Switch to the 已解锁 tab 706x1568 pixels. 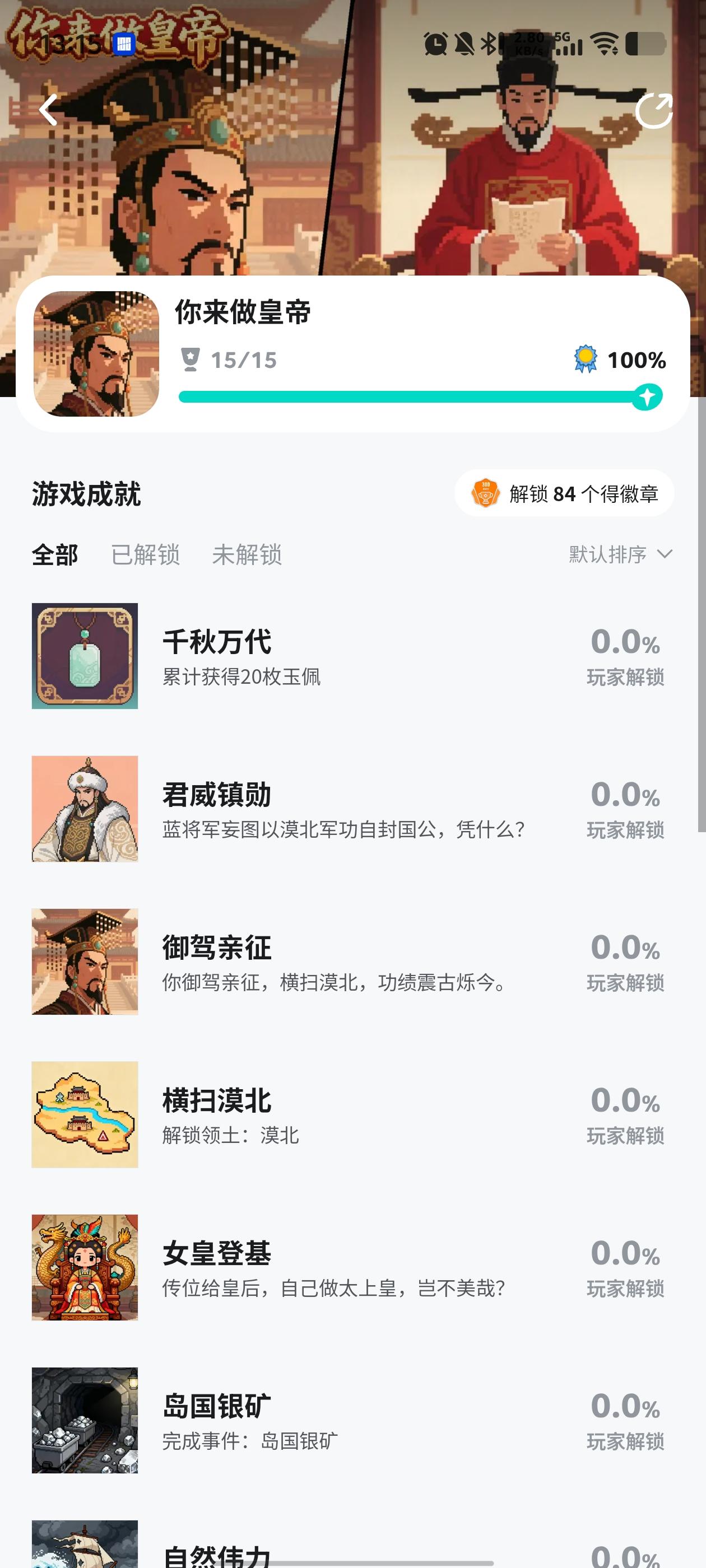146,554
